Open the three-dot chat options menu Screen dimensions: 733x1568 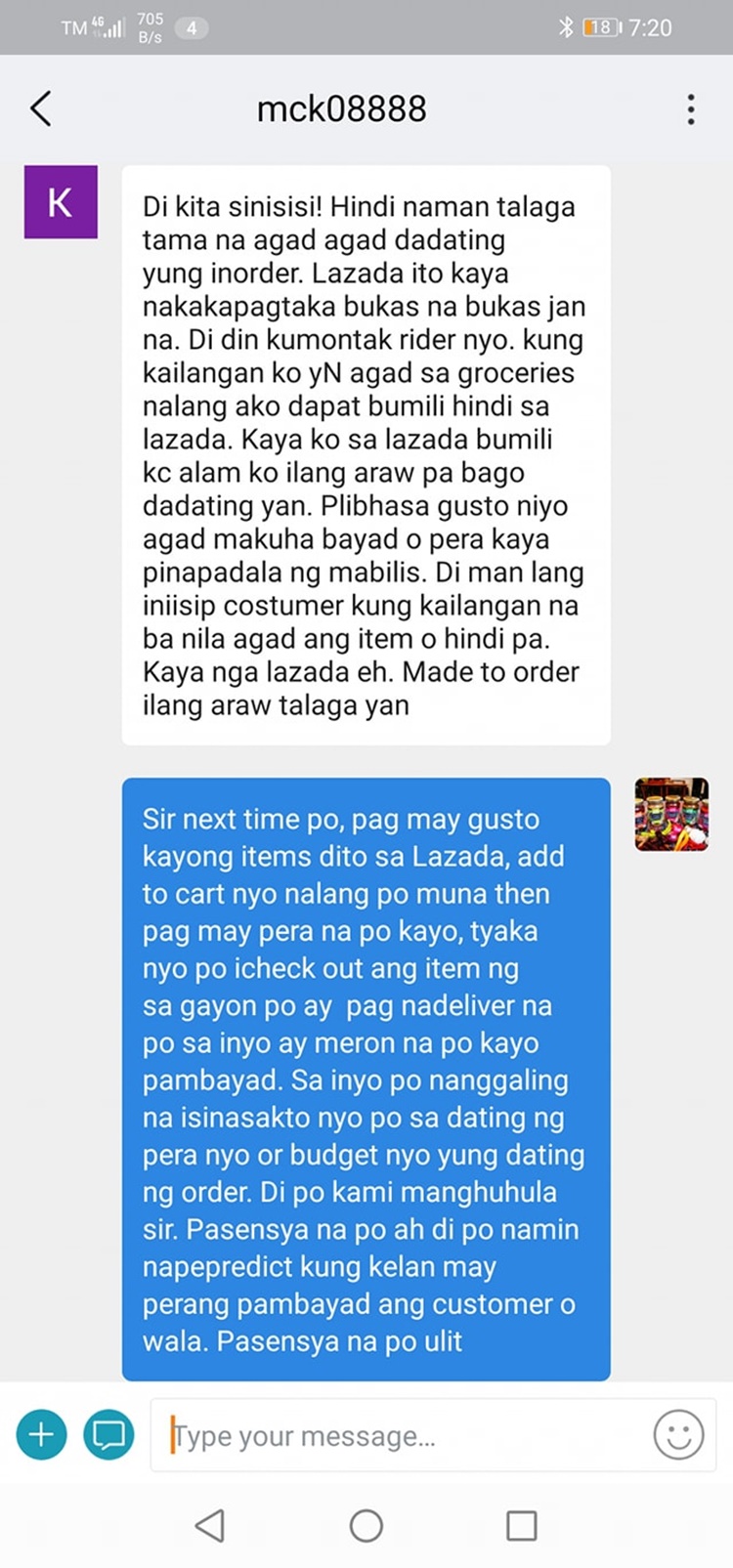(690, 108)
